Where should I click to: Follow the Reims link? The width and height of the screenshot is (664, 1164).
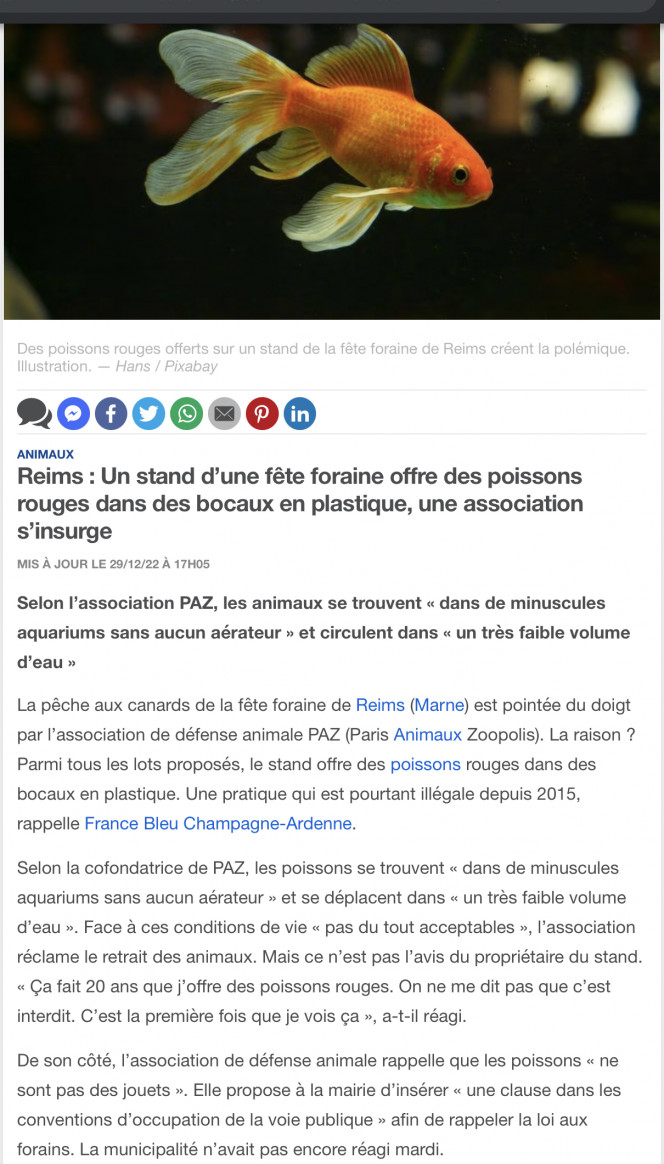point(380,705)
